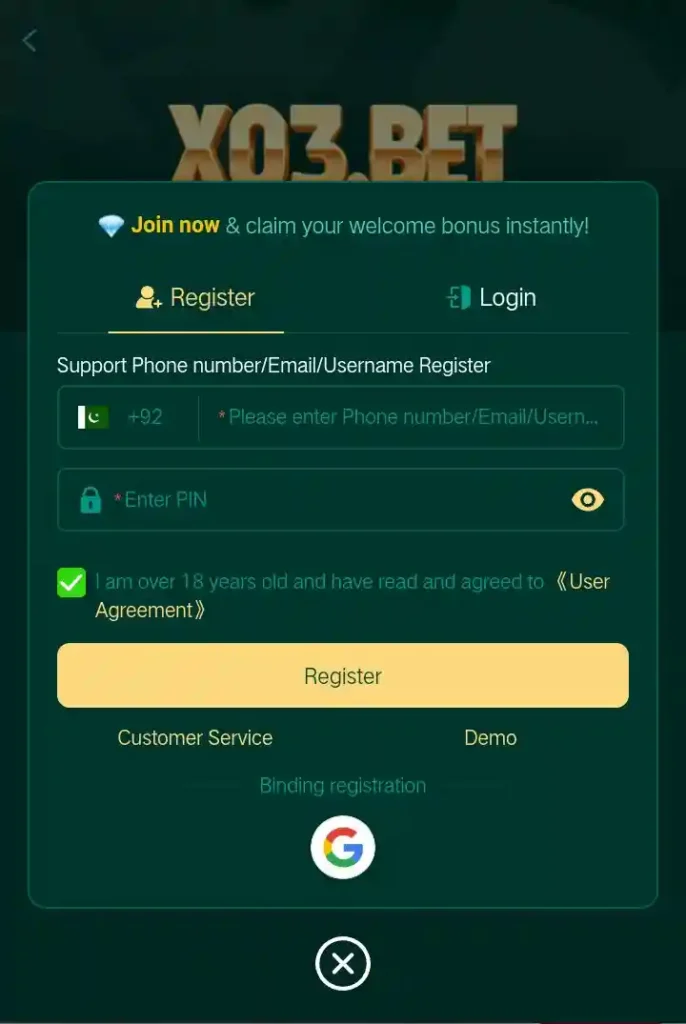Screen dimensions: 686x1024
Task: Open the Demo option
Action: (490, 738)
